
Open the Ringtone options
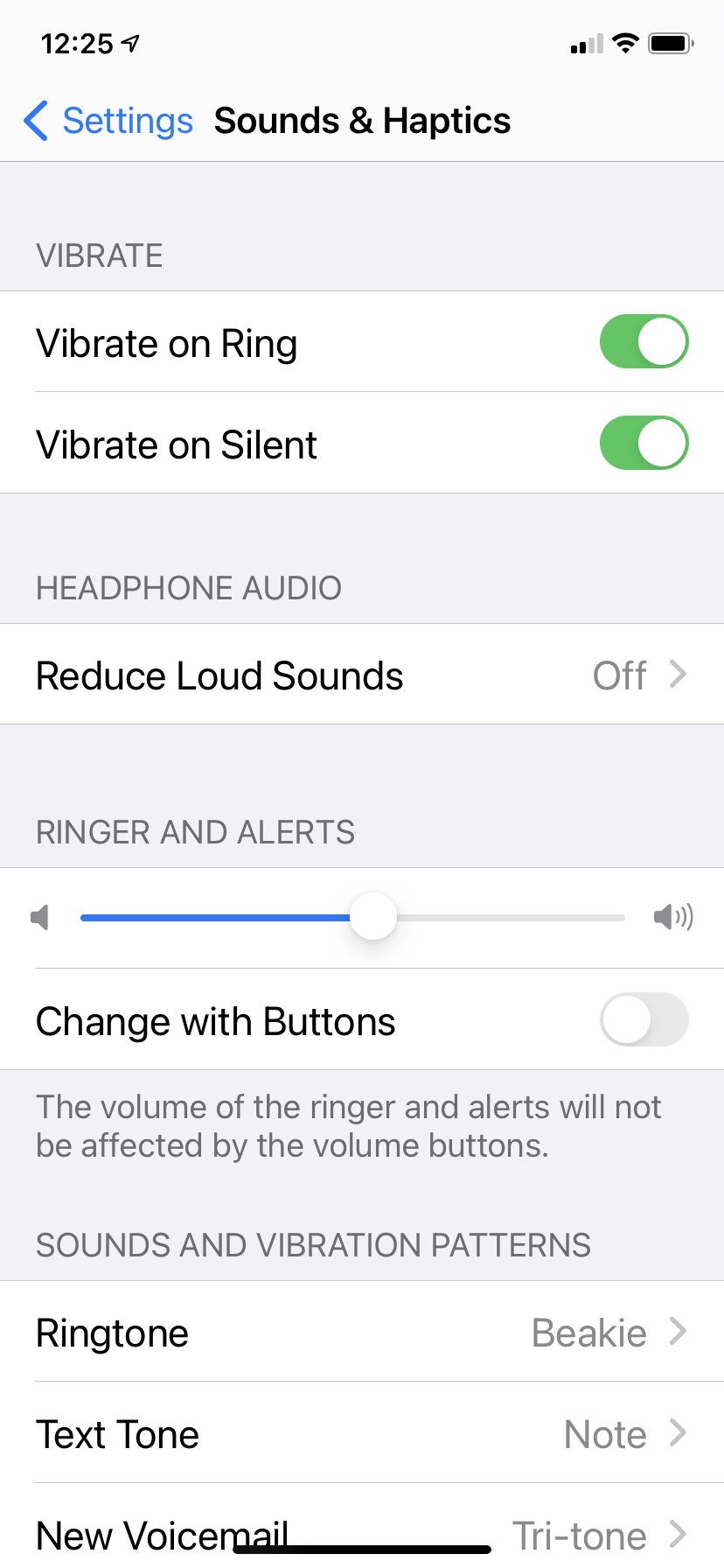point(362,1333)
